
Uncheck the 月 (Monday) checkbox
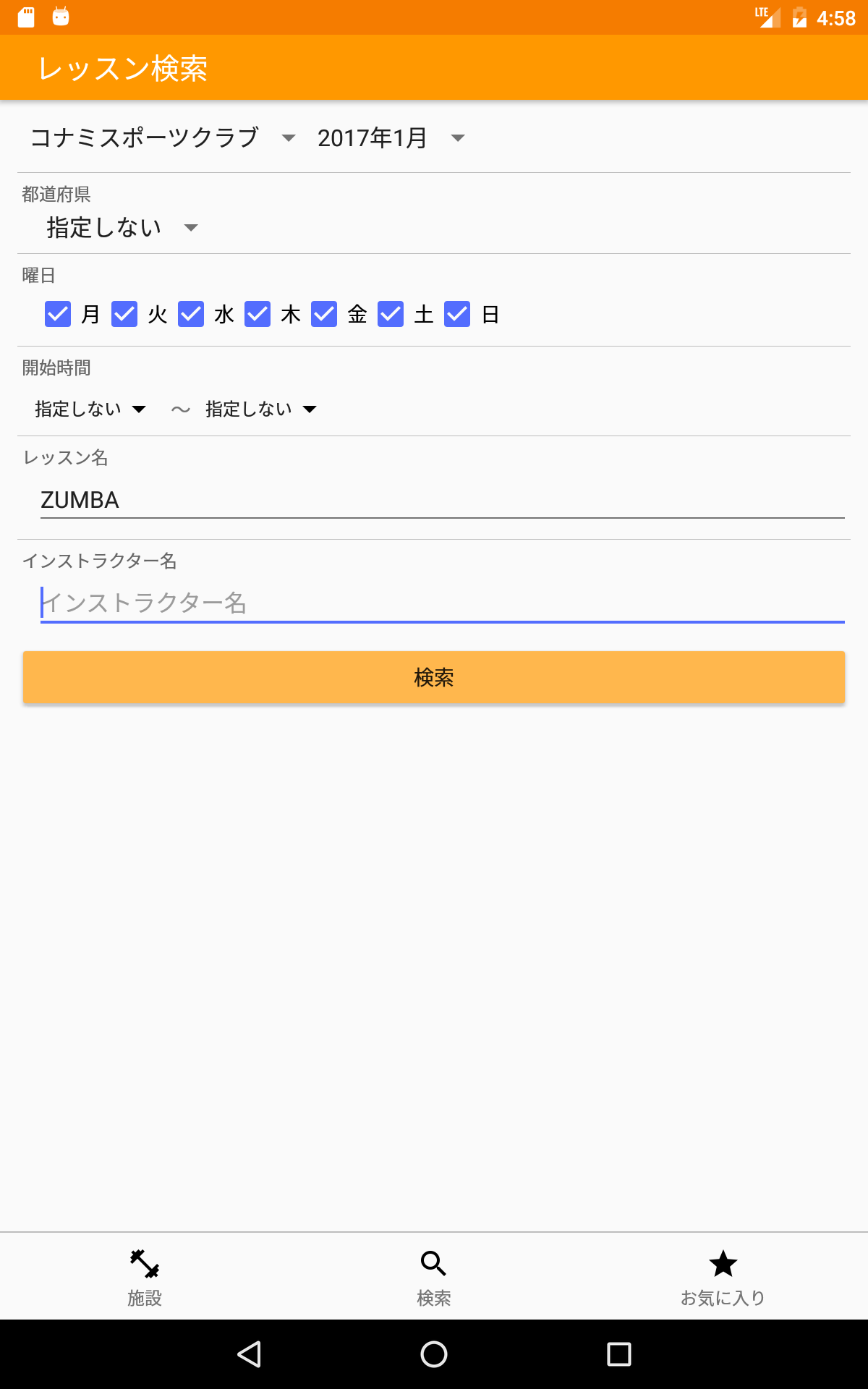(x=58, y=315)
